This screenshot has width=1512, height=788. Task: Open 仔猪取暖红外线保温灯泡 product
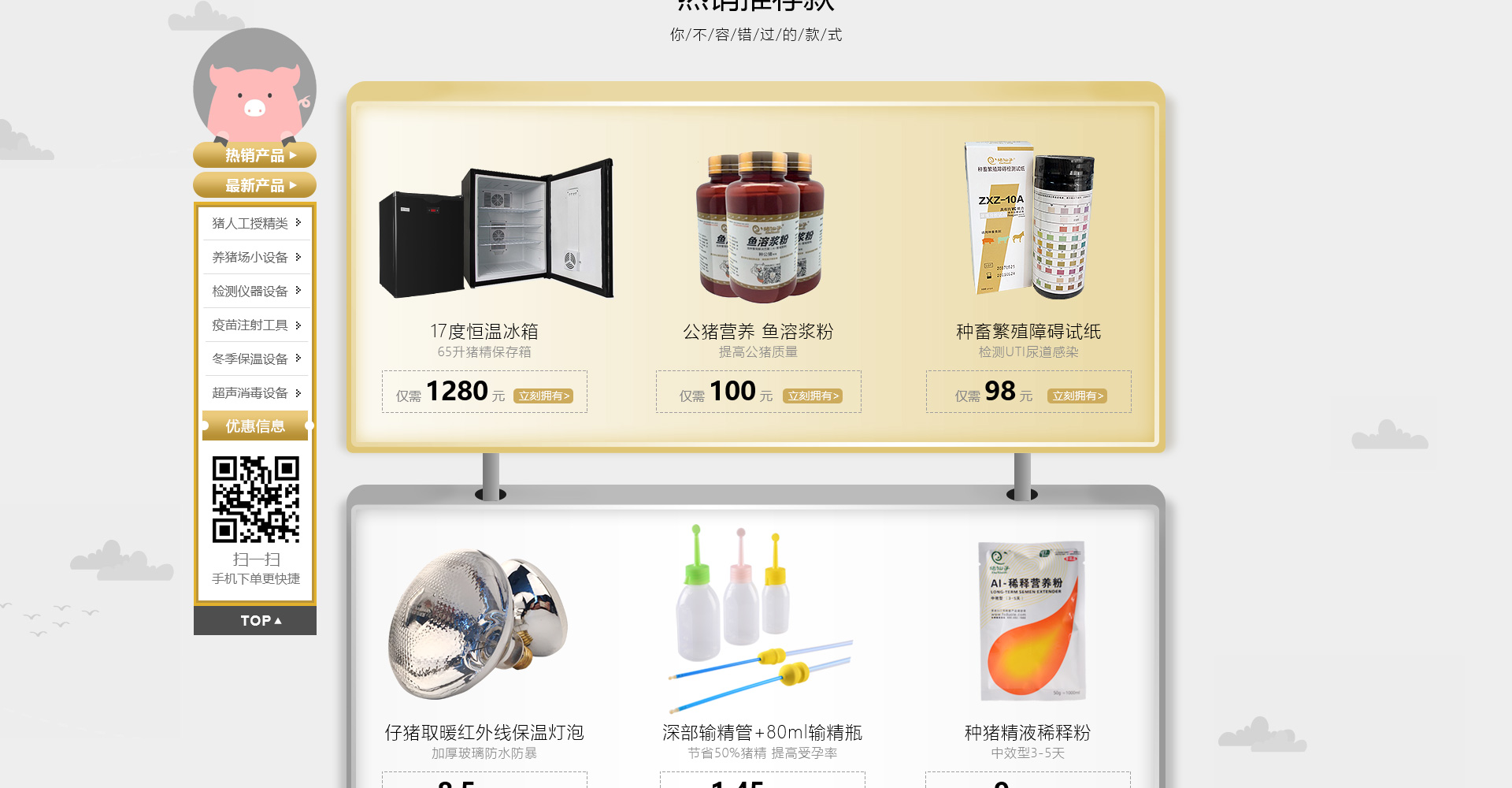pos(480,623)
